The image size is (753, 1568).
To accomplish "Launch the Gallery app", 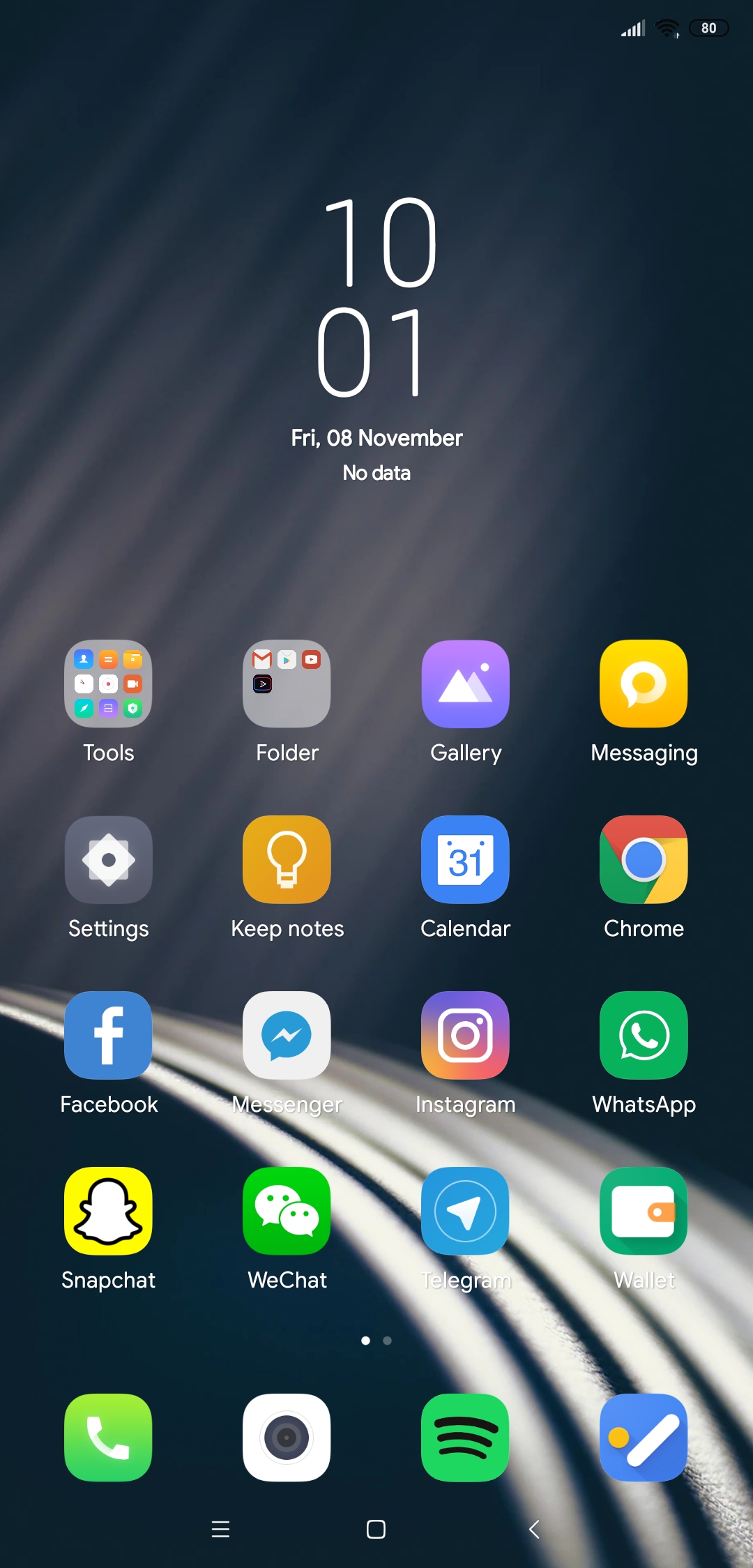I will tap(465, 684).
